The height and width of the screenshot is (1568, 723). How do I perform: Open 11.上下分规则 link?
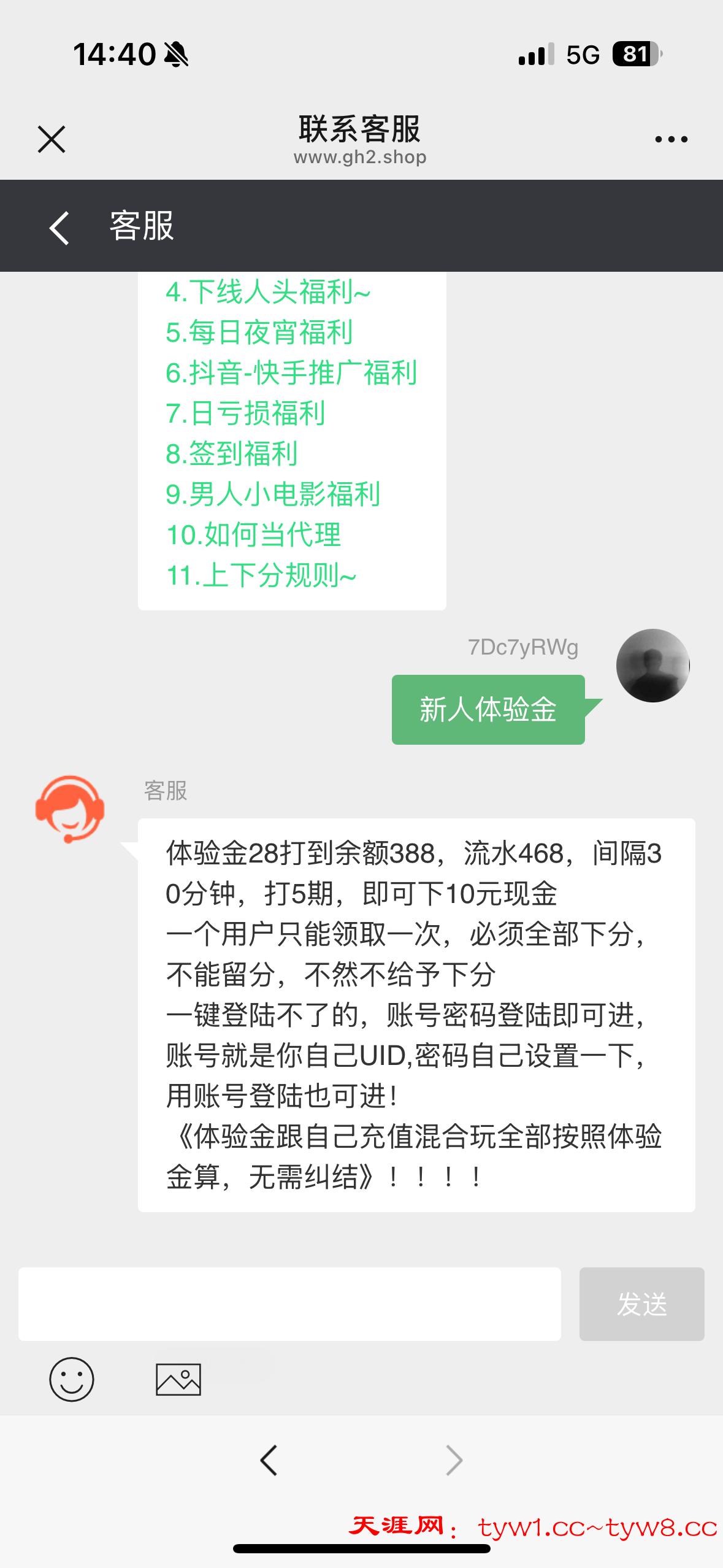(261, 575)
